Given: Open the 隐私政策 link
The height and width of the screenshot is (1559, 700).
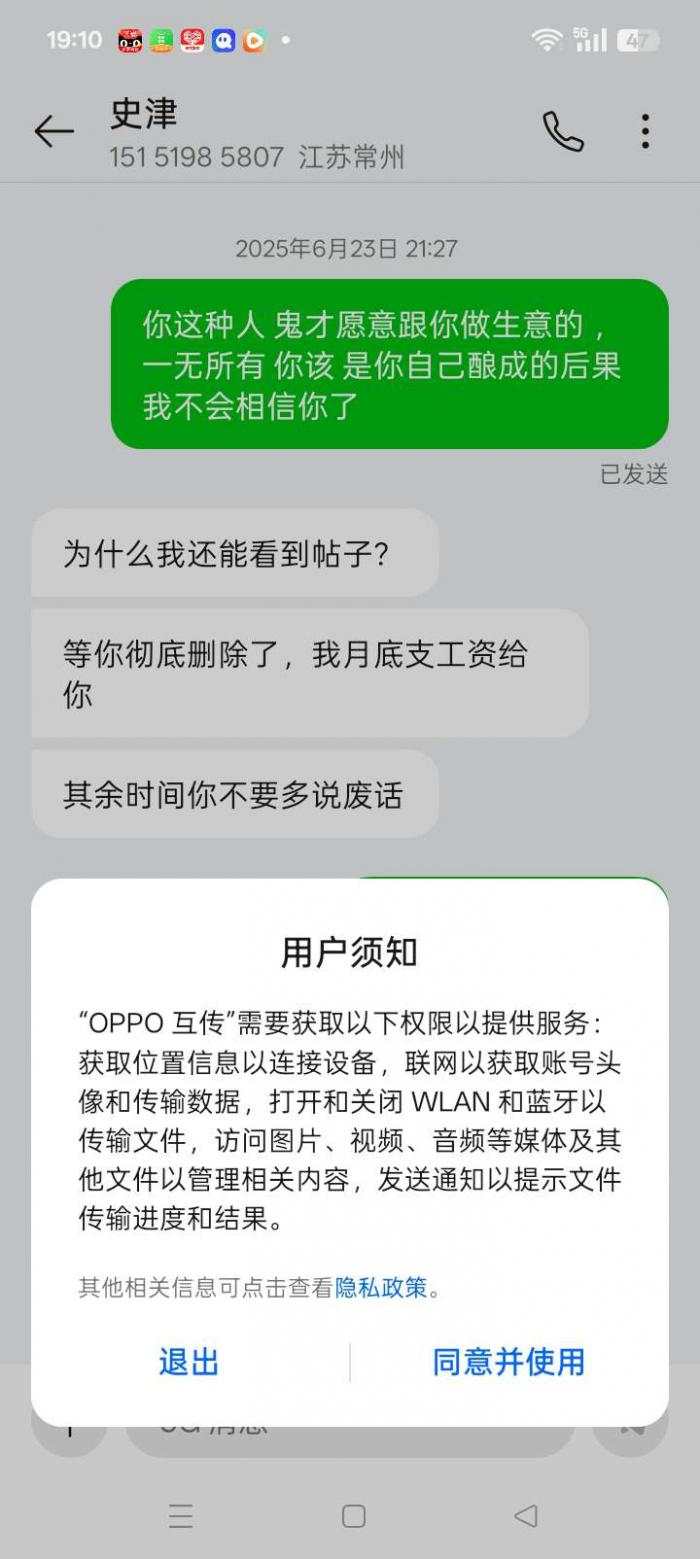Looking at the screenshot, I should coord(381,1287).
